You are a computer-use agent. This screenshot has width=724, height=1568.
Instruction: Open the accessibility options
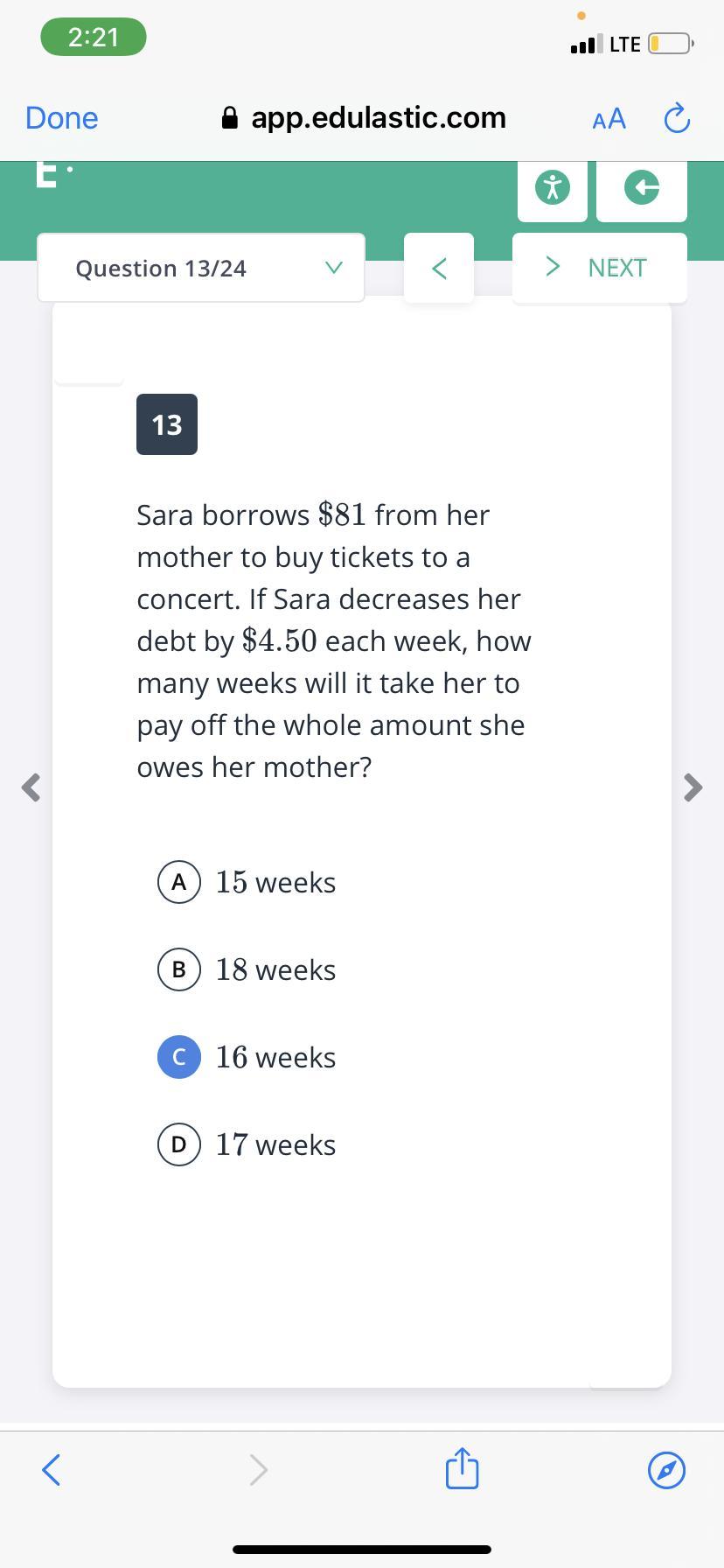[x=552, y=187]
